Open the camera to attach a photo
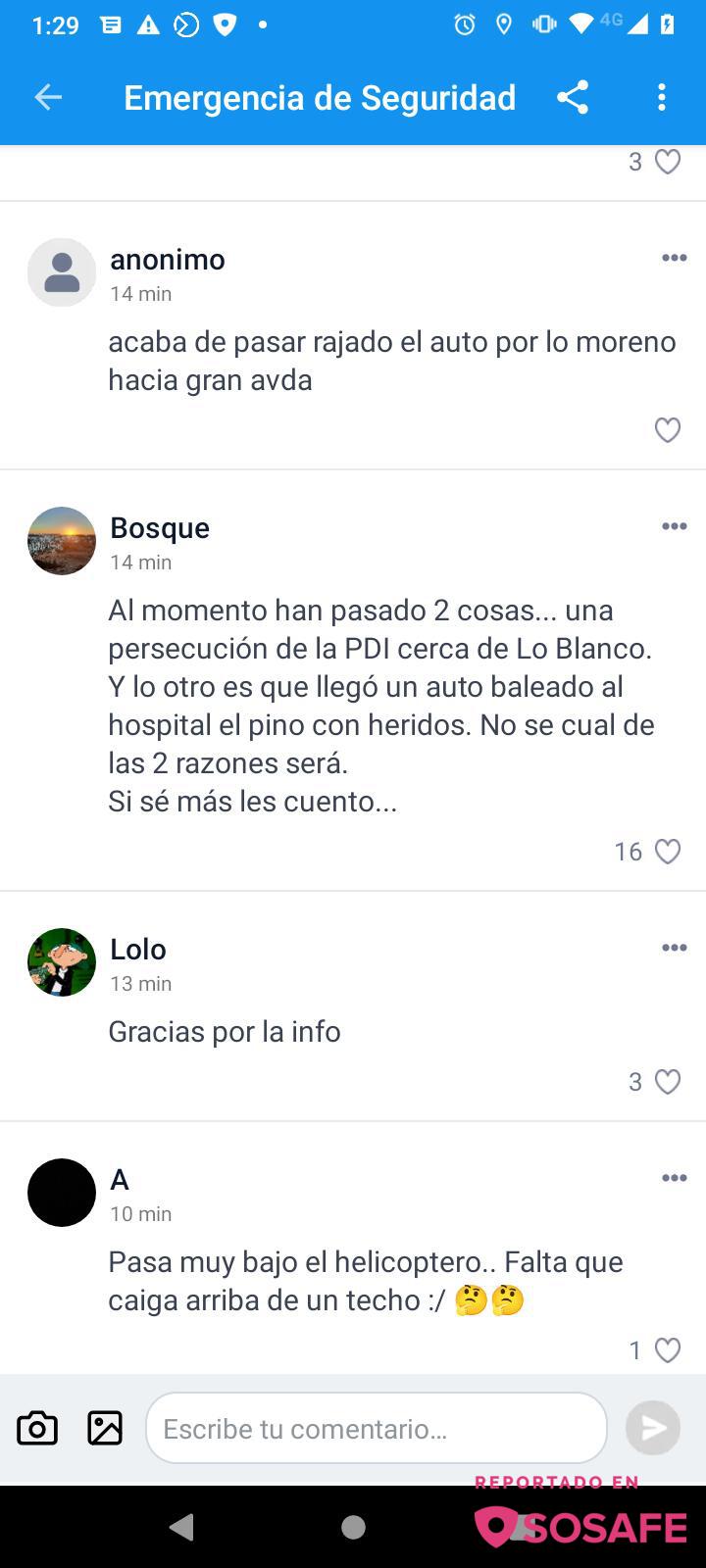 (x=37, y=1429)
